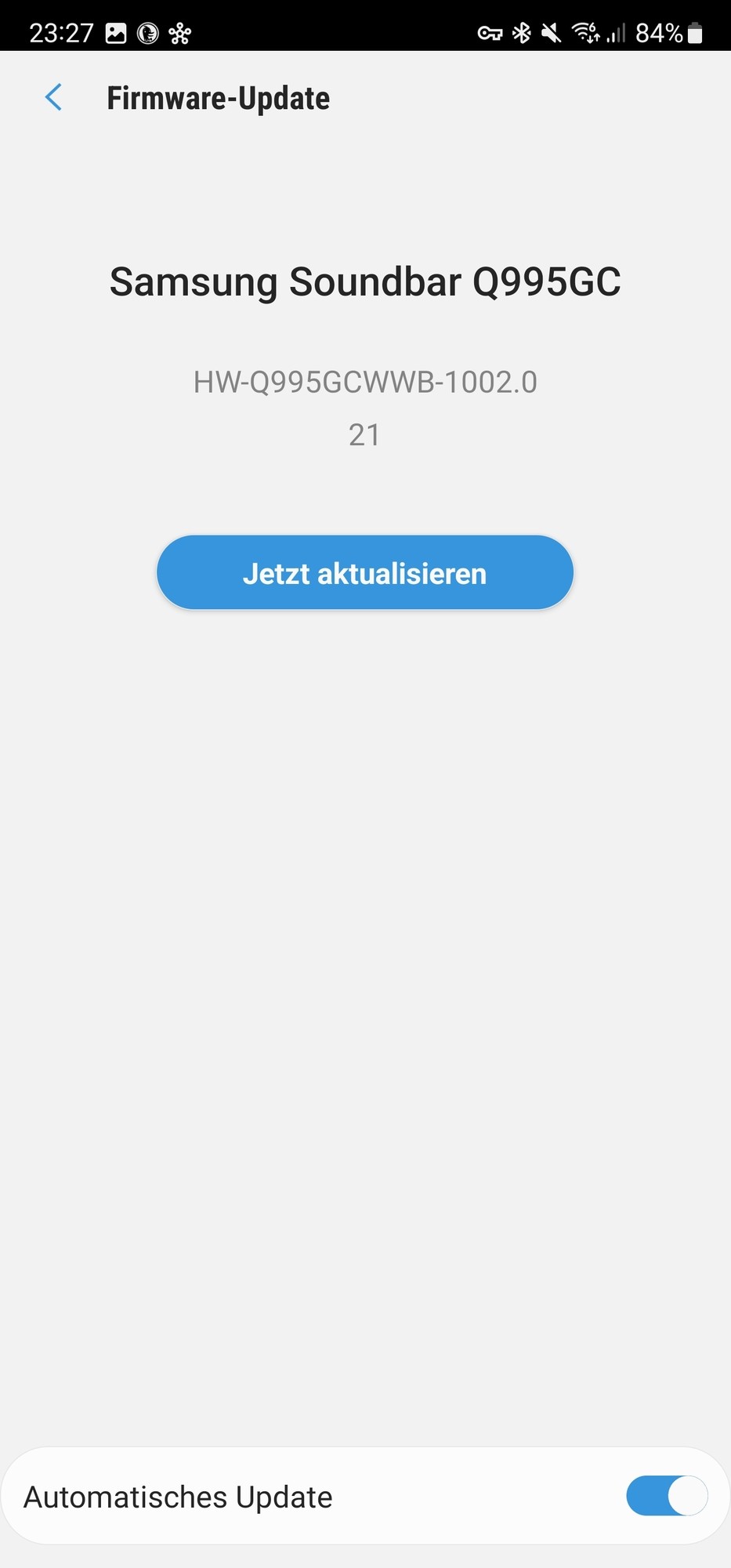Disable the Automatisches Update switch
This screenshot has height=1568, width=731.
point(666,1496)
